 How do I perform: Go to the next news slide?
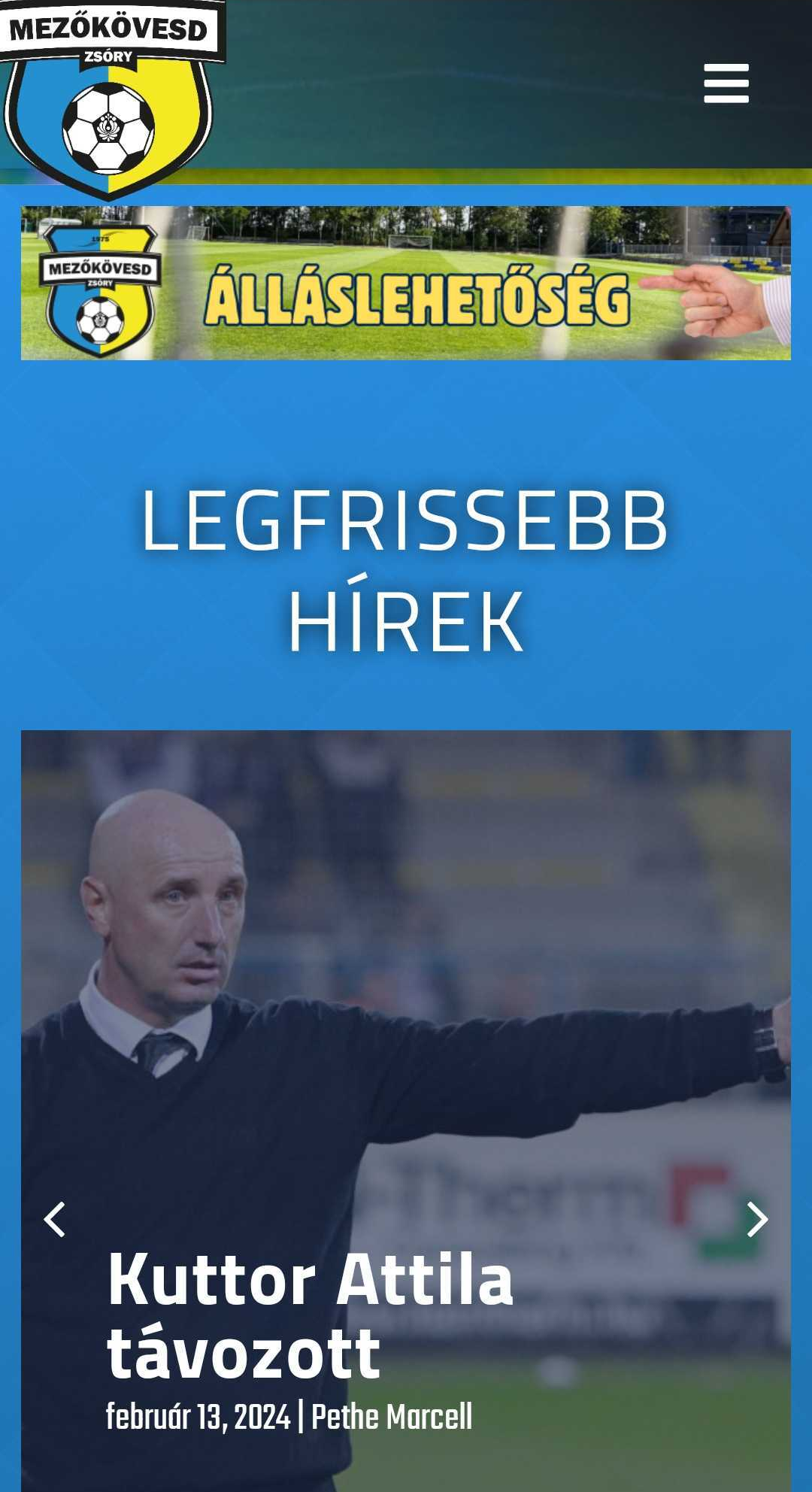[757, 1219]
